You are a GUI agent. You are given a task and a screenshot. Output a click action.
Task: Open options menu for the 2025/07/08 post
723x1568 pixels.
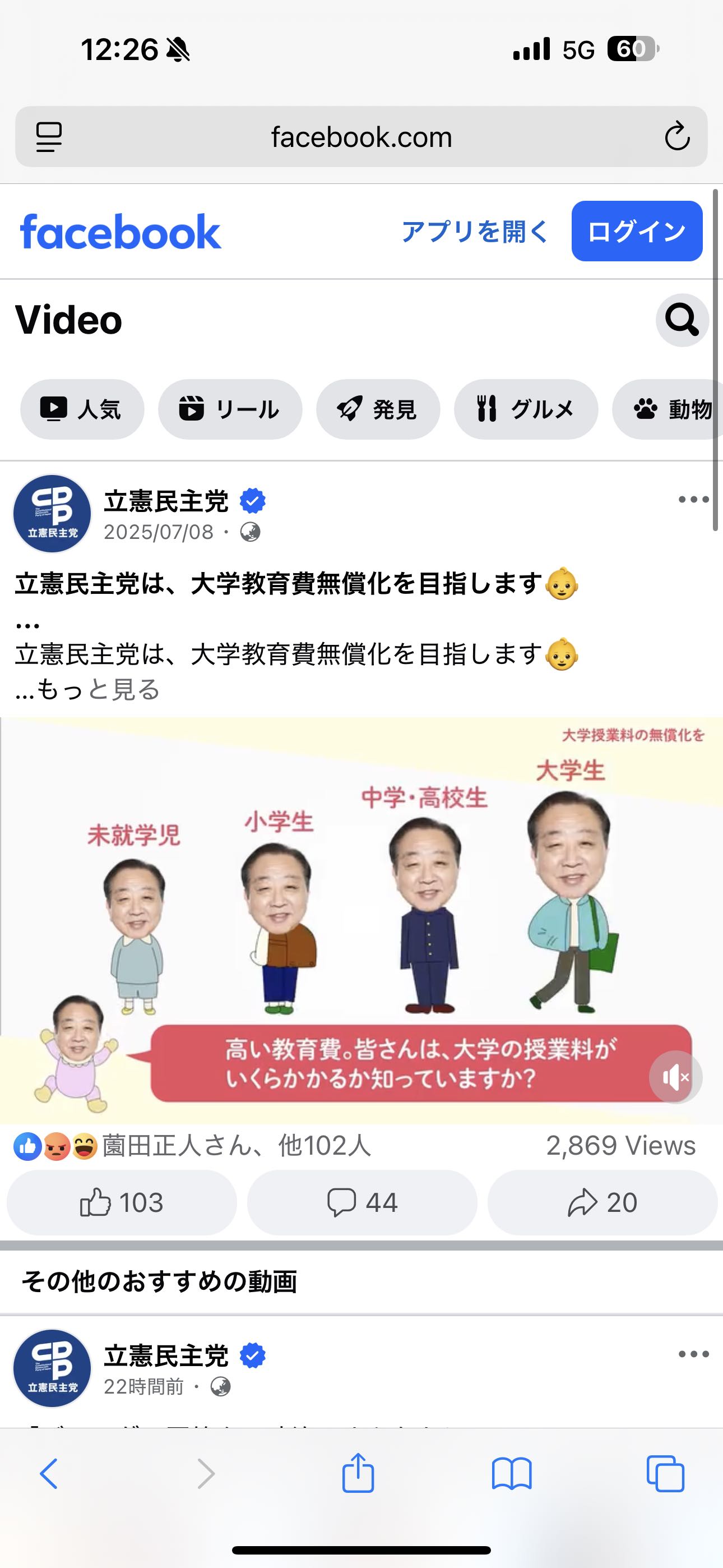click(693, 500)
